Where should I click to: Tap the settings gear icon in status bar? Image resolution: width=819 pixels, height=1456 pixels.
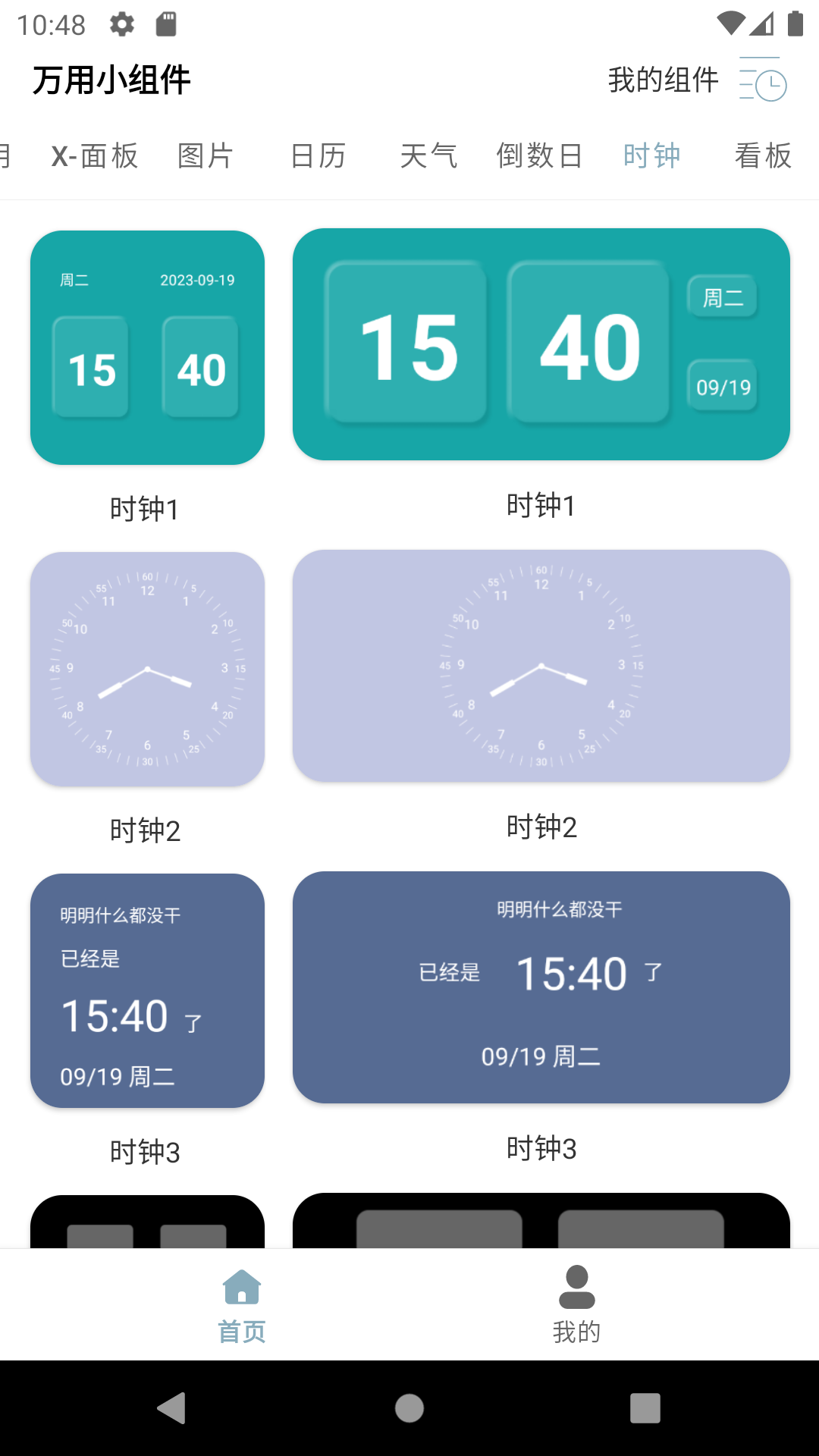[x=121, y=23]
